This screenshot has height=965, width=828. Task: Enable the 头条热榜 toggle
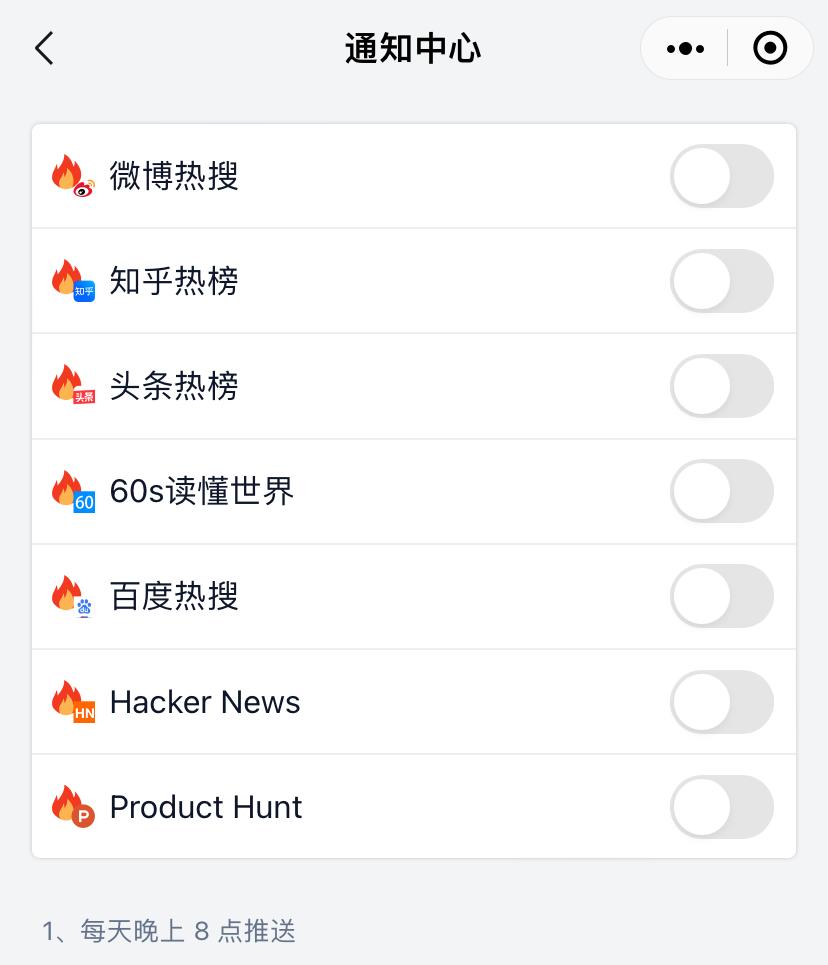tap(721, 386)
